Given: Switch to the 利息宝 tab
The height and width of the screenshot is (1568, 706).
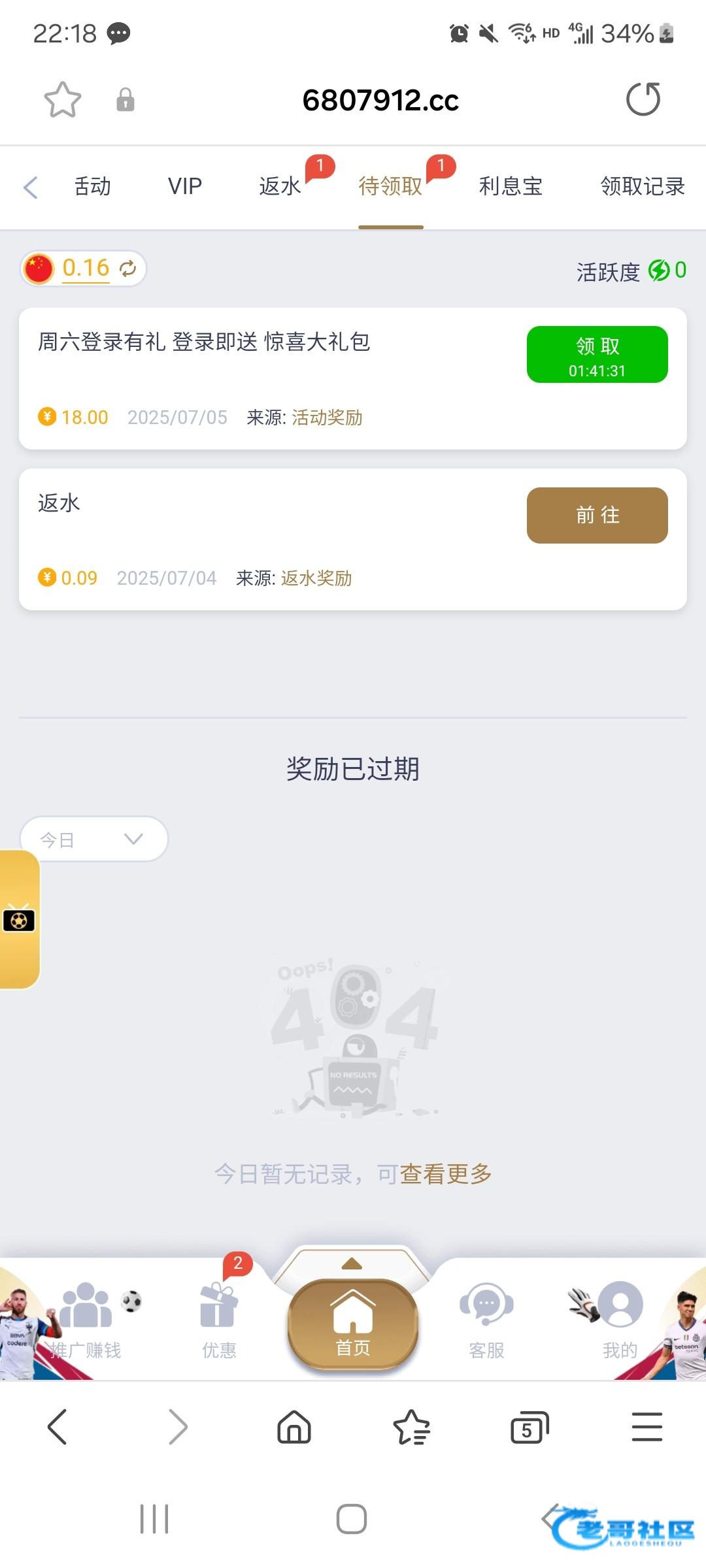Looking at the screenshot, I should (511, 186).
